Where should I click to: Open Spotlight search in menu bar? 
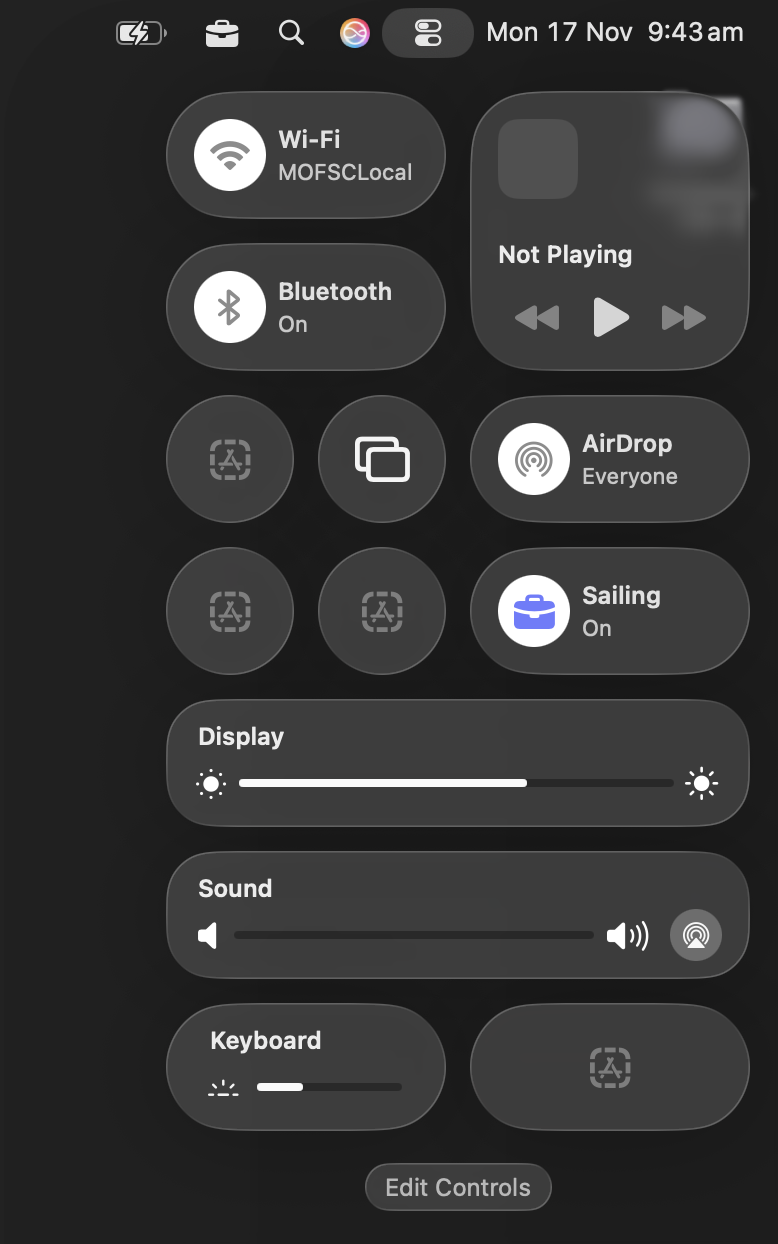tap(291, 33)
